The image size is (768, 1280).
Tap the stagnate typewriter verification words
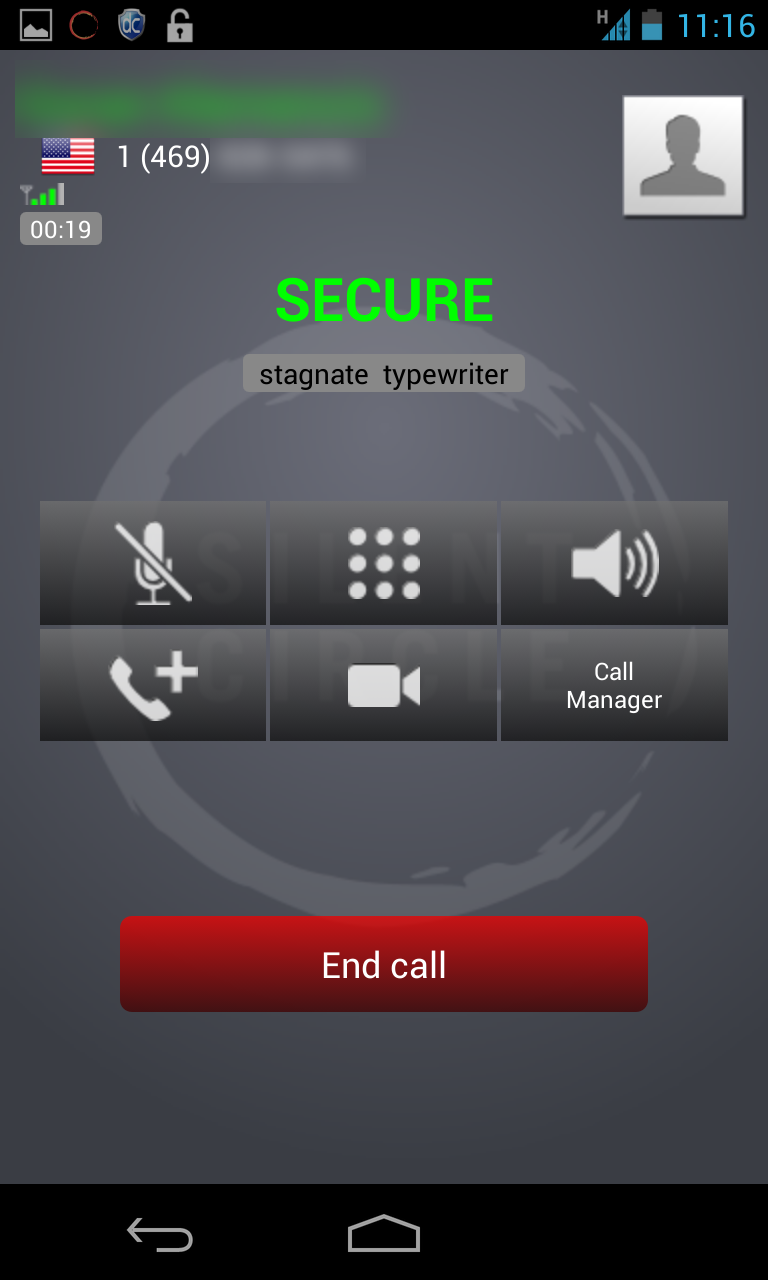tap(384, 375)
